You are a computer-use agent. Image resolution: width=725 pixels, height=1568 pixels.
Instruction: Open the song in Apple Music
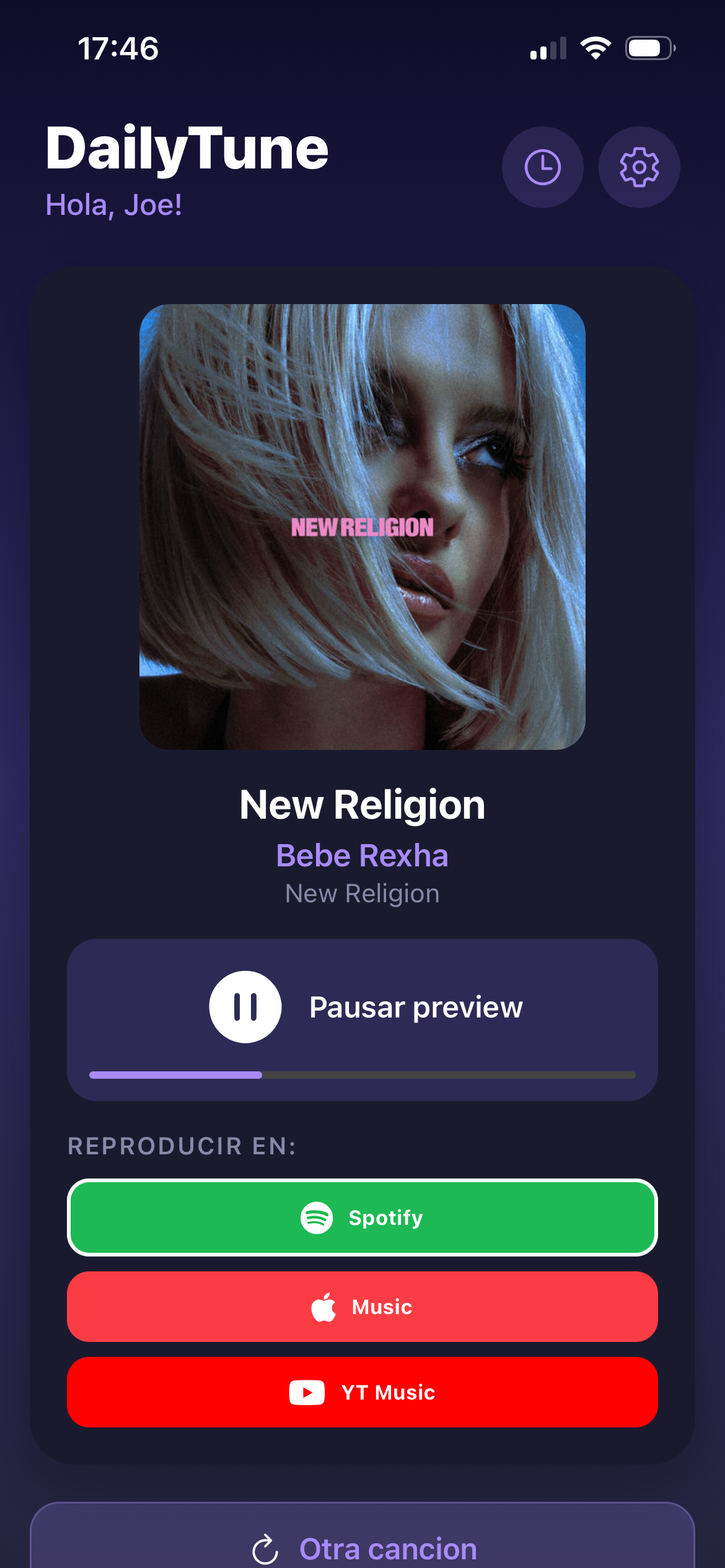coord(362,1307)
